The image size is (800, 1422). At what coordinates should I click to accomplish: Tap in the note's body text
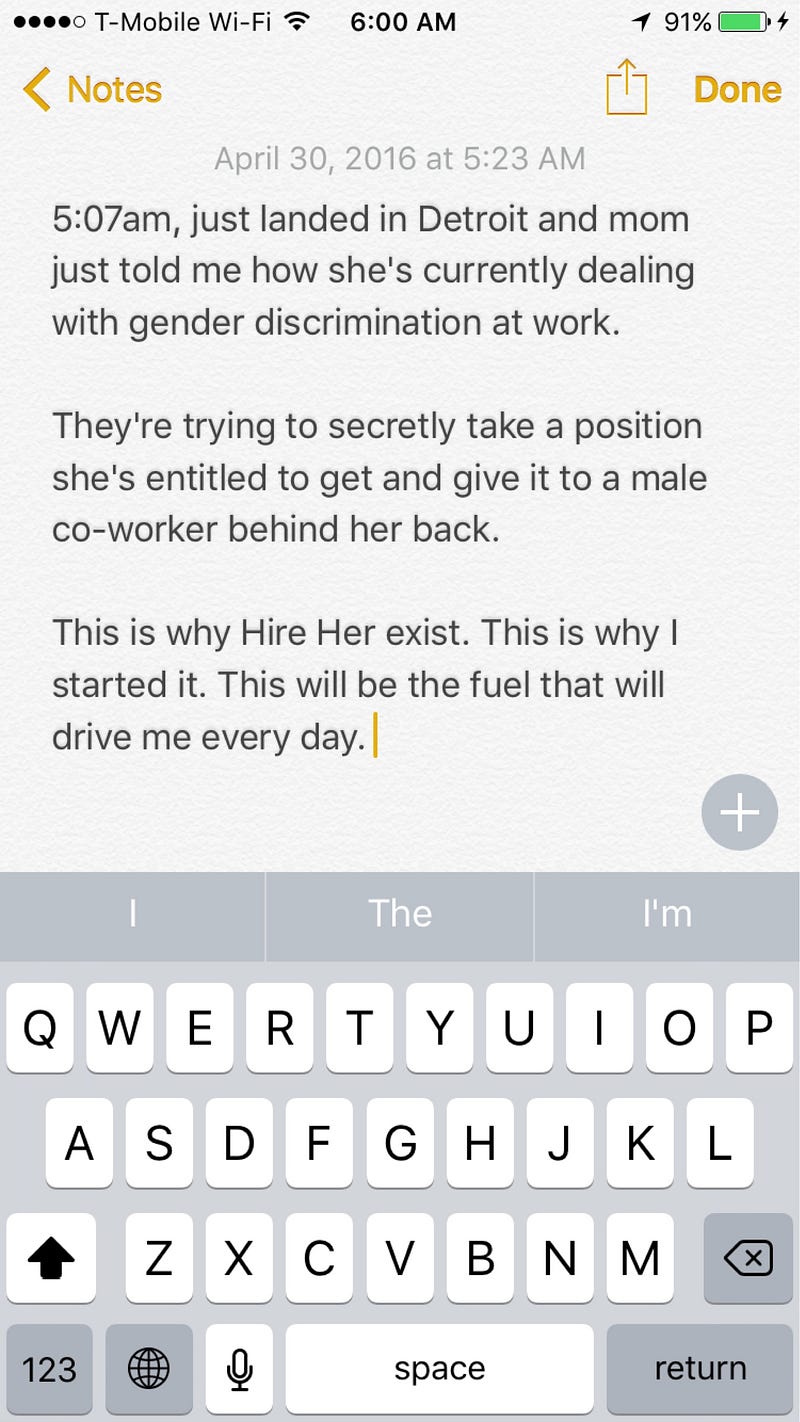[380, 478]
